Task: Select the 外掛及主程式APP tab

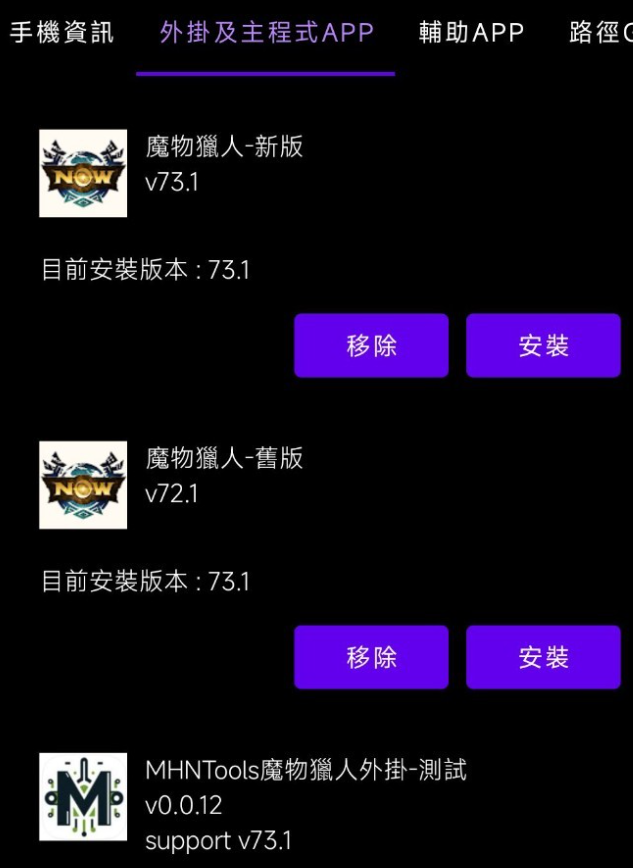Action: pyautogui.click(x=266, y=32)
